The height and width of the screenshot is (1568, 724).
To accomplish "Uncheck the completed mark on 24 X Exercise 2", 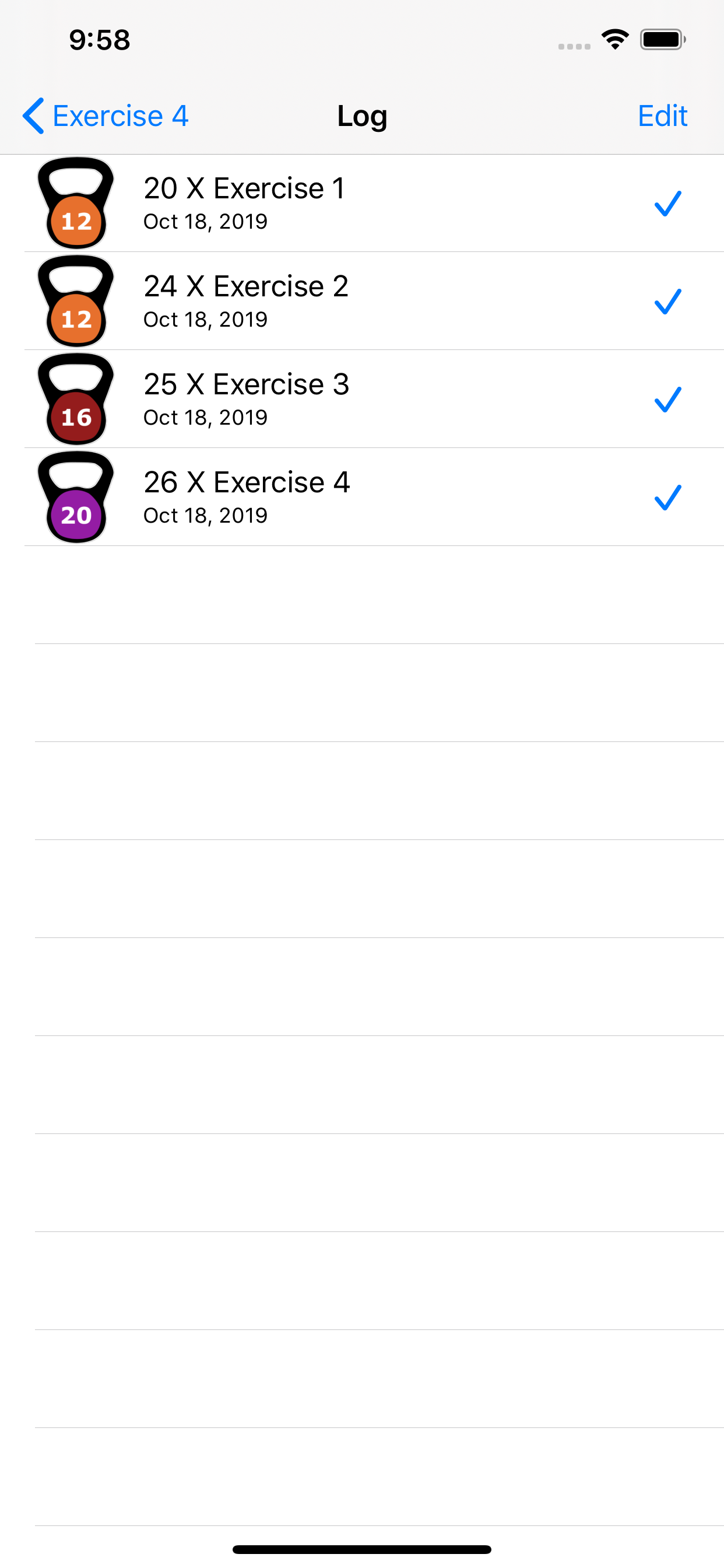I will [668, 302].
